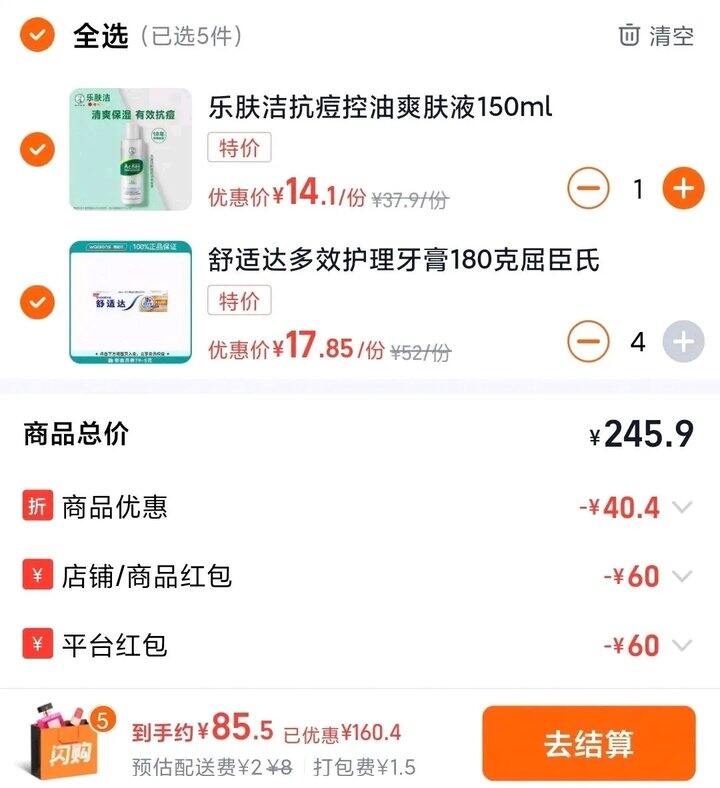Tap 去结算 to check out

(588, 743)
